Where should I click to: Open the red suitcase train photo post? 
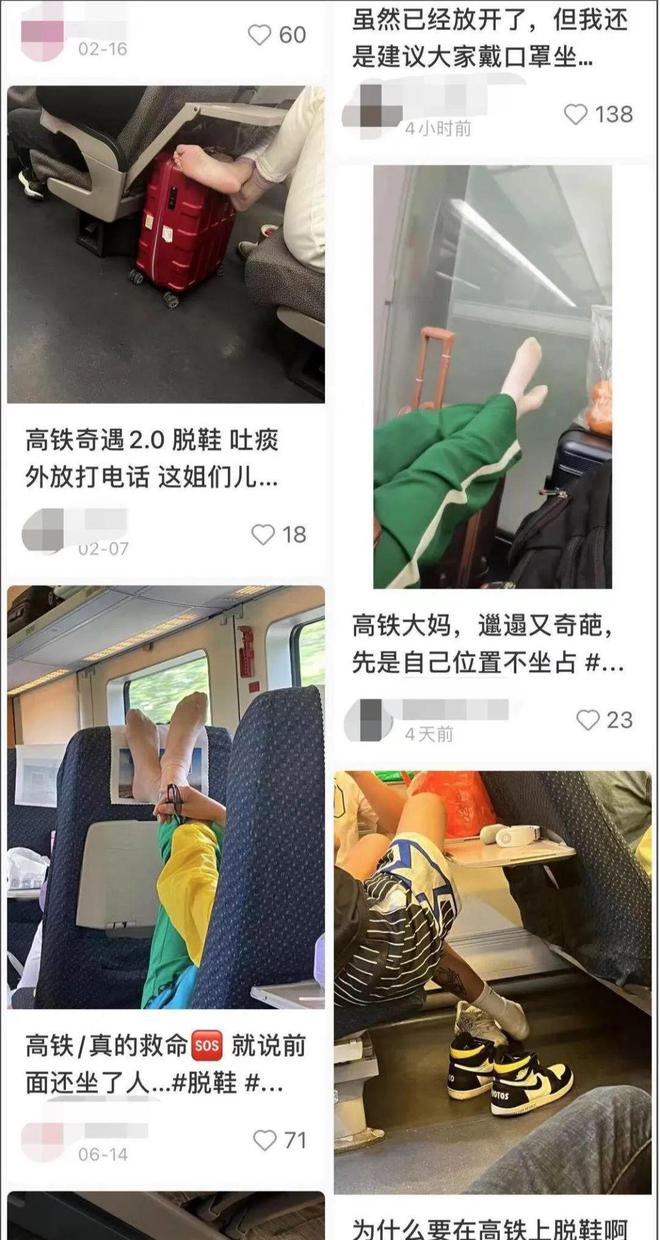tap(166, 244)
